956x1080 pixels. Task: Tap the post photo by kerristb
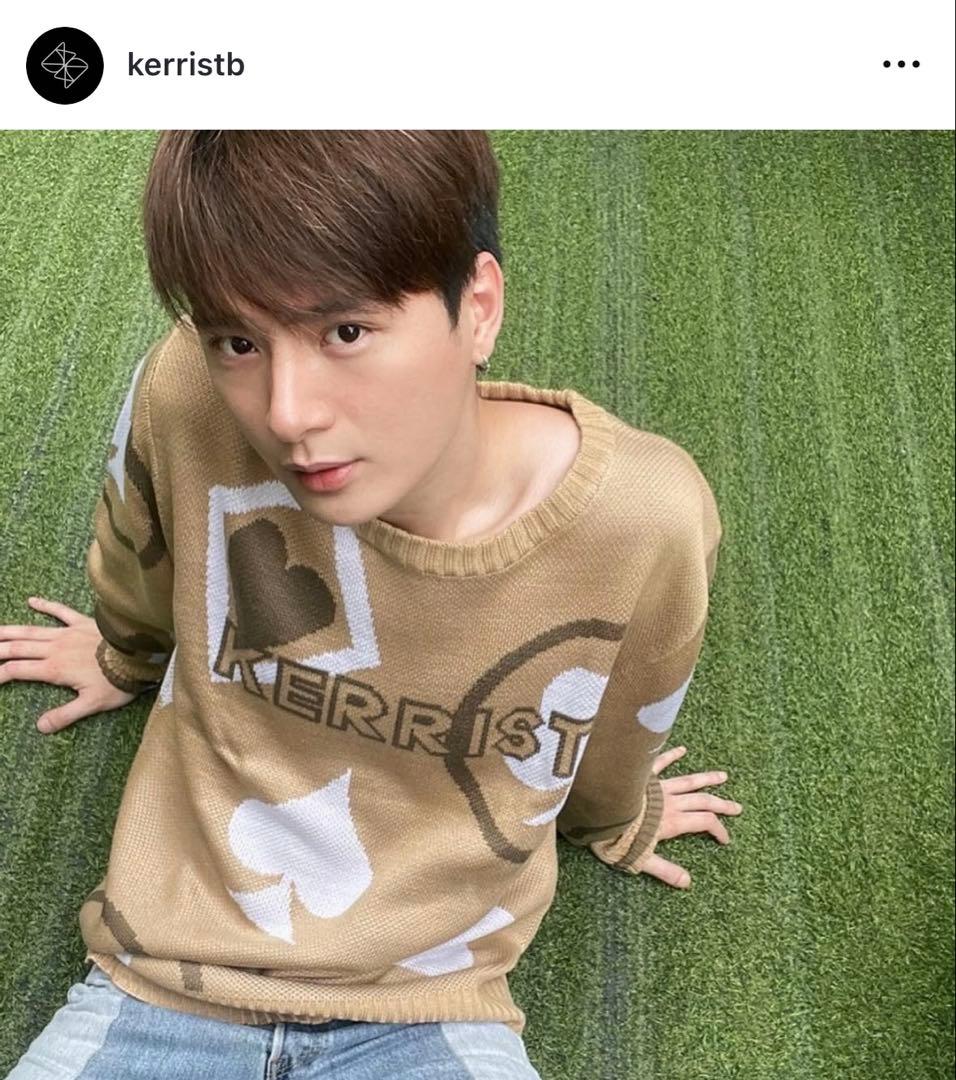[x=478, y=604]
